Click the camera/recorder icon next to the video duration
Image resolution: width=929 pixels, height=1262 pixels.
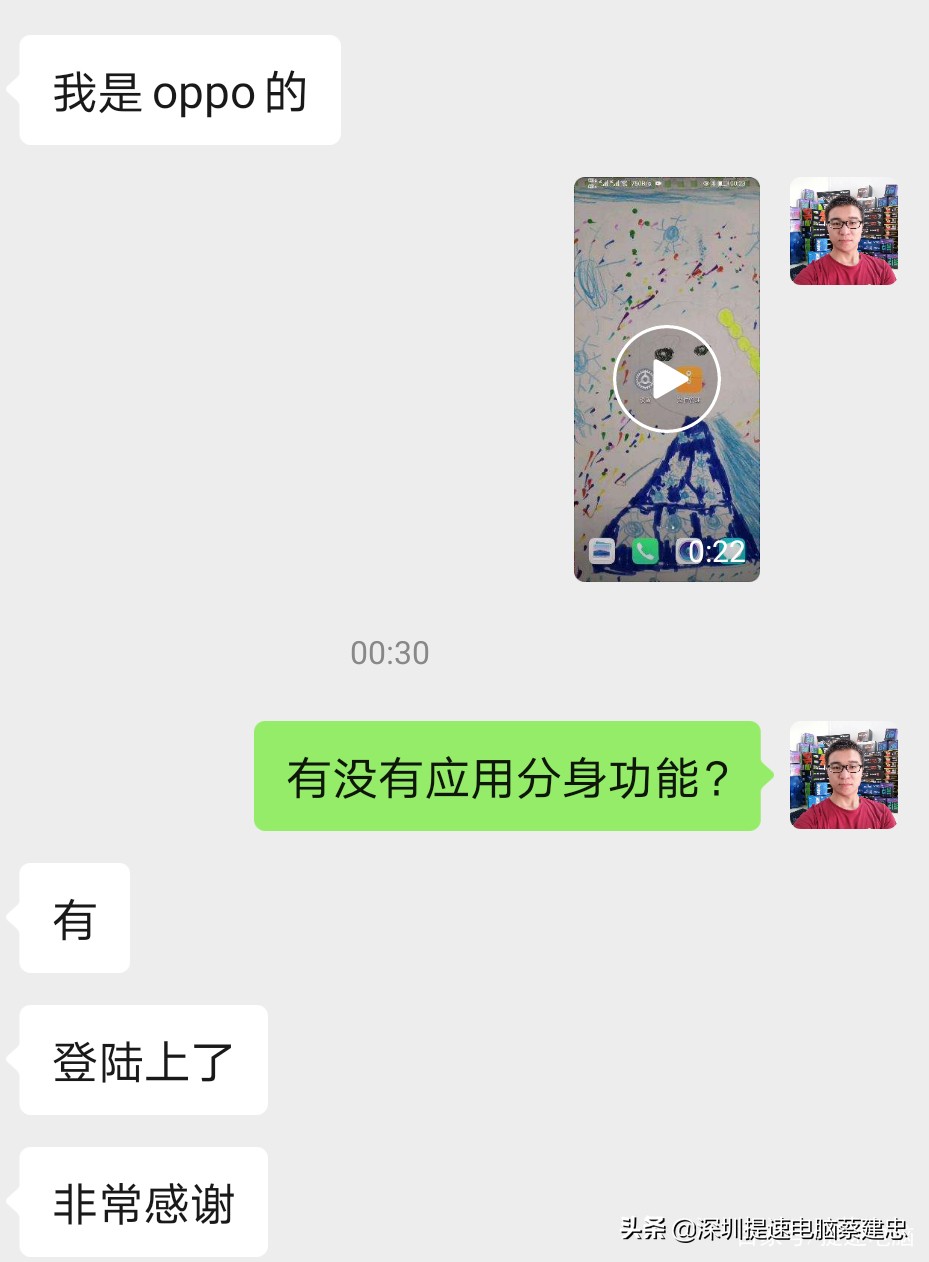click(684, 551)
